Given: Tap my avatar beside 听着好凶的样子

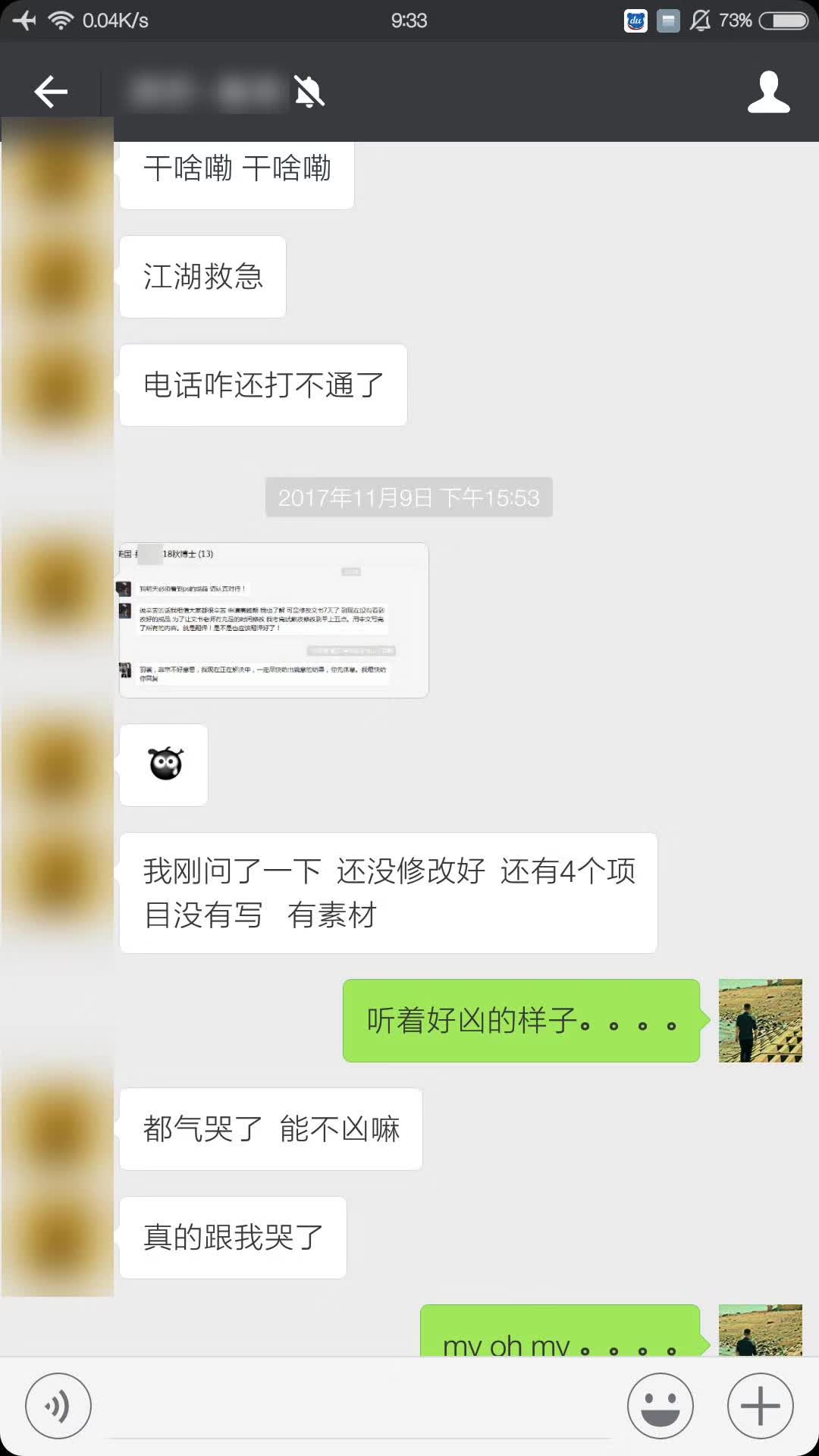Looking at the screenshot, I should click(760, 1020).
